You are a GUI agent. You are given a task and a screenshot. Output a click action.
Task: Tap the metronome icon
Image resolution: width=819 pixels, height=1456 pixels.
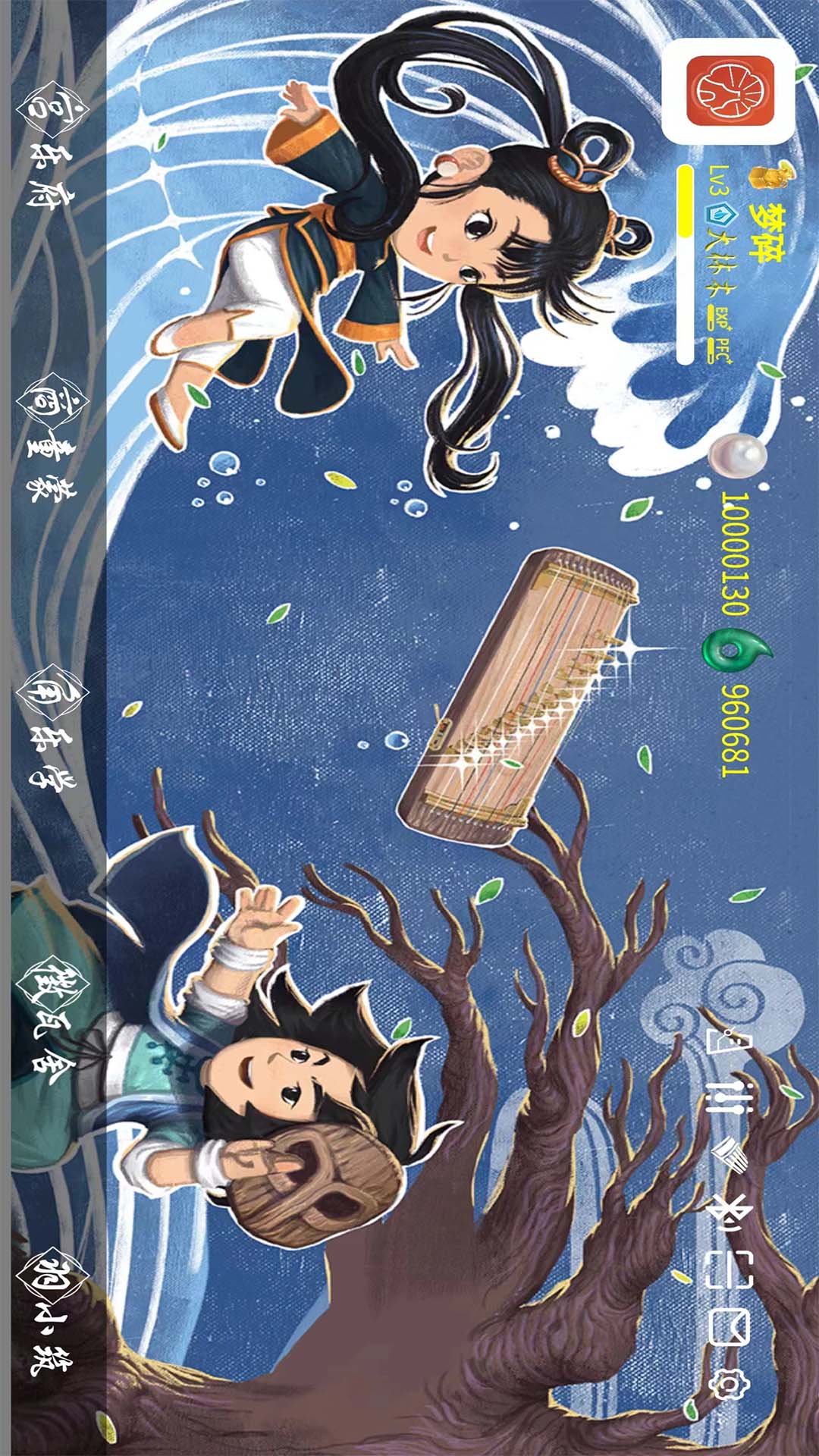(729, 1042)
